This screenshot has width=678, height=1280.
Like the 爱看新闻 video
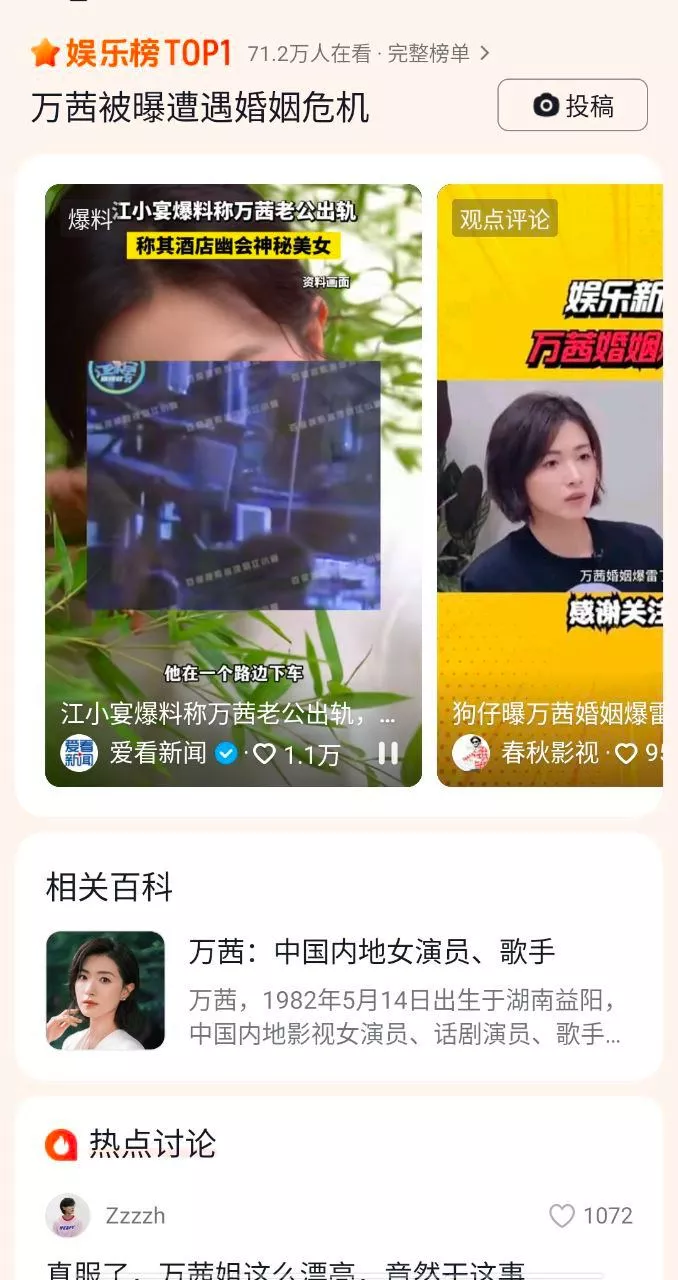265,754
